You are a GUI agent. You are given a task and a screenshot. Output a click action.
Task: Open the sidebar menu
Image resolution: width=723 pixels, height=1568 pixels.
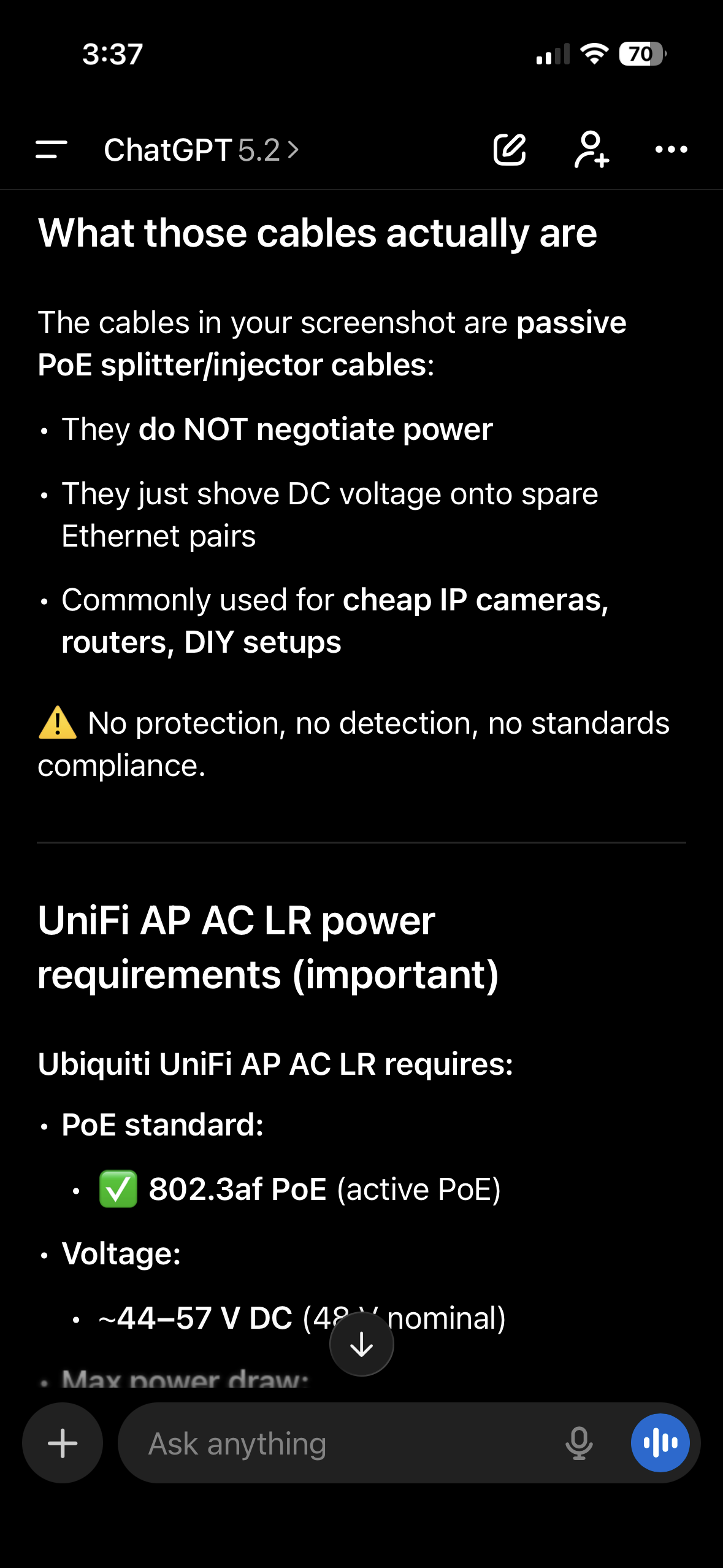click(x=52, y=150)
